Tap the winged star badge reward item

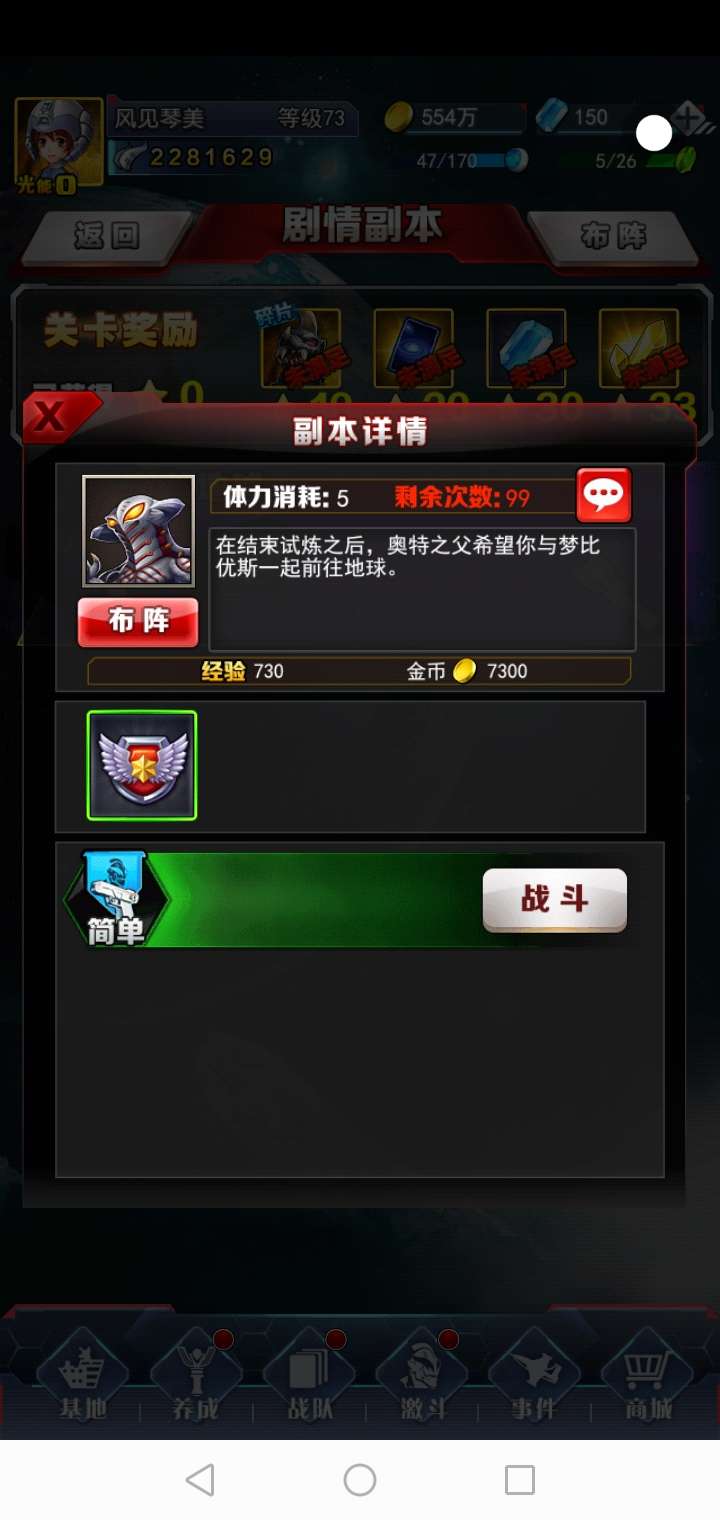pyautogui.click(x=142, y=766)
